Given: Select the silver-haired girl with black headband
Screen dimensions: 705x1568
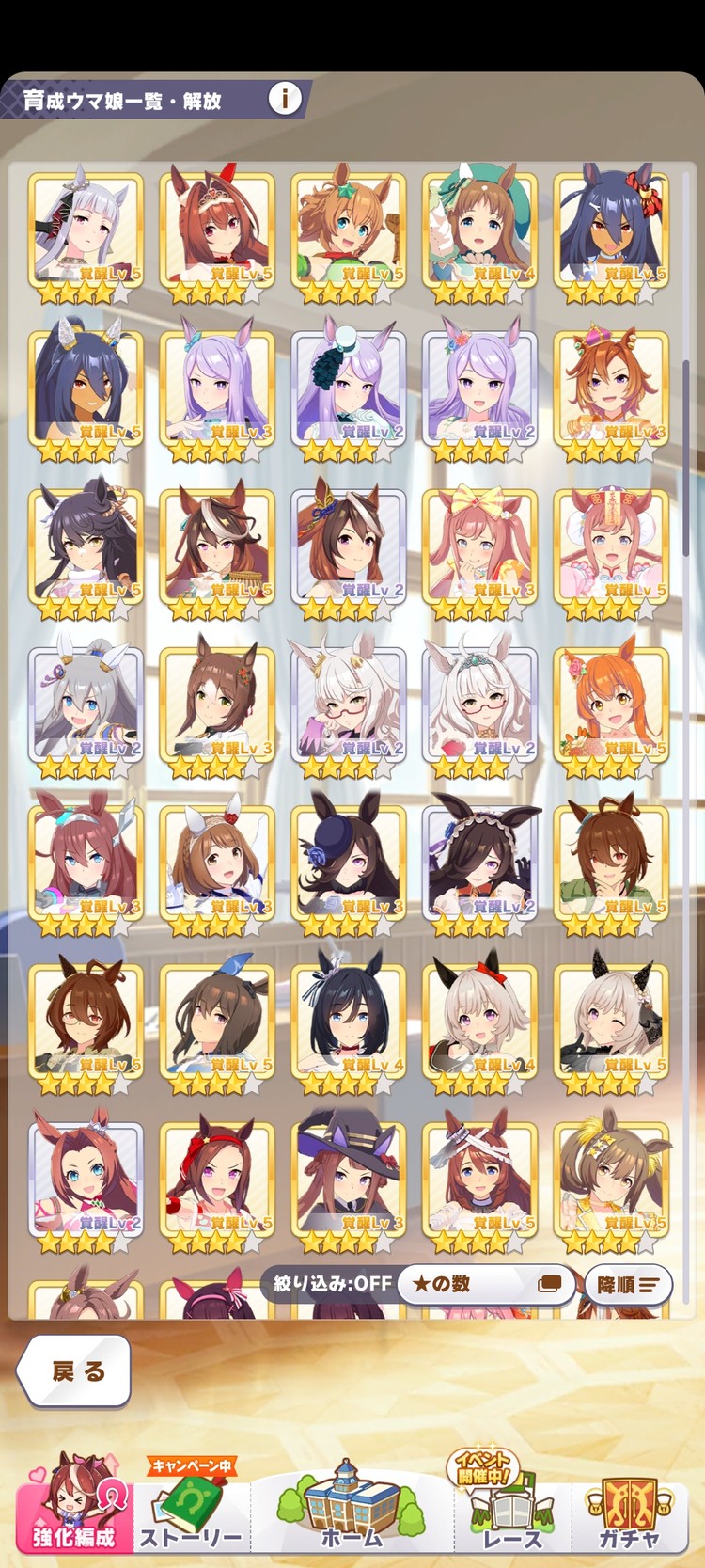Looking at the screenshot, I should [x=86, y=230].
